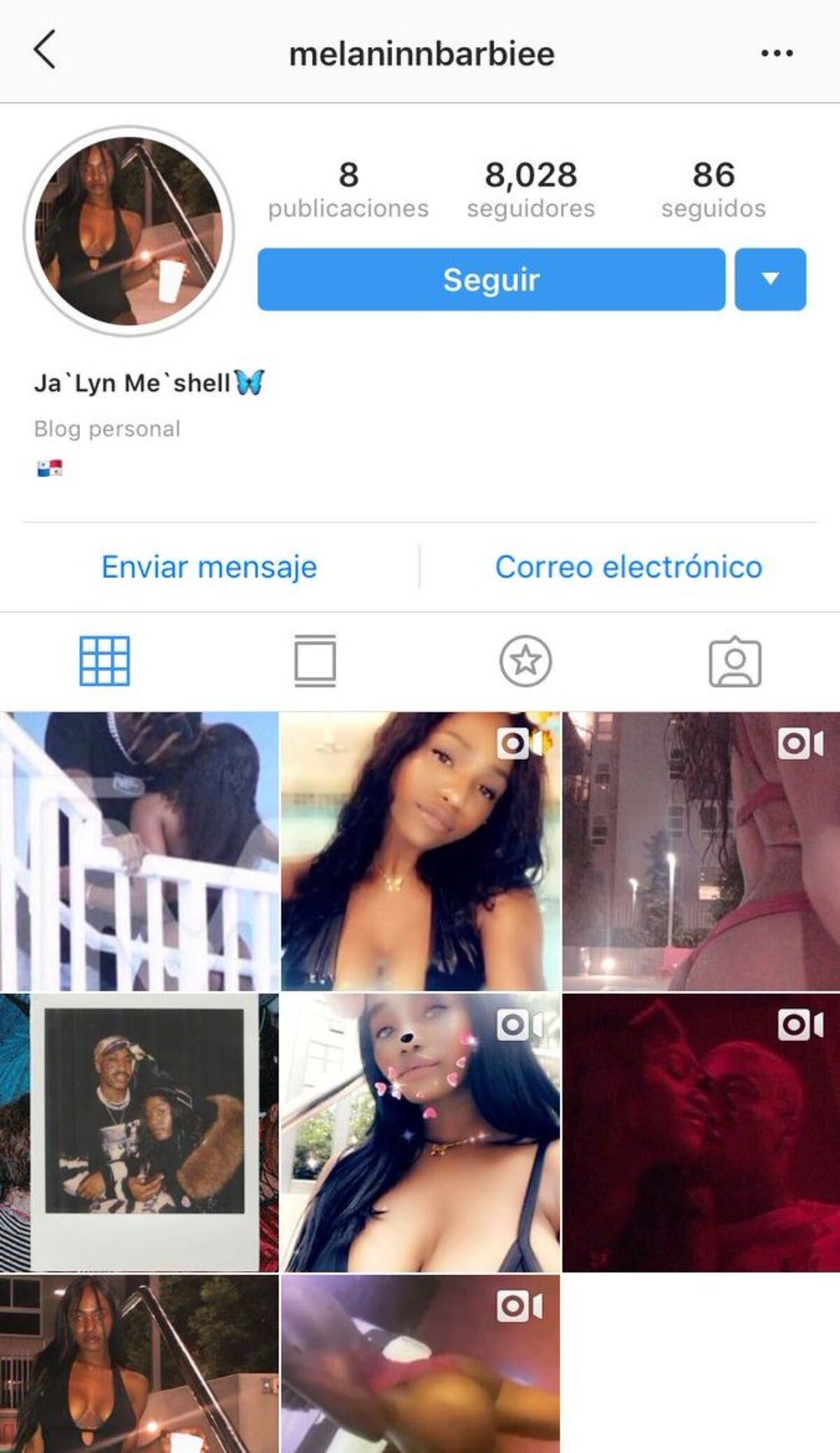840x1453 pixels.
Task: Open the star favorites tab
Action: tap(525, 660)
